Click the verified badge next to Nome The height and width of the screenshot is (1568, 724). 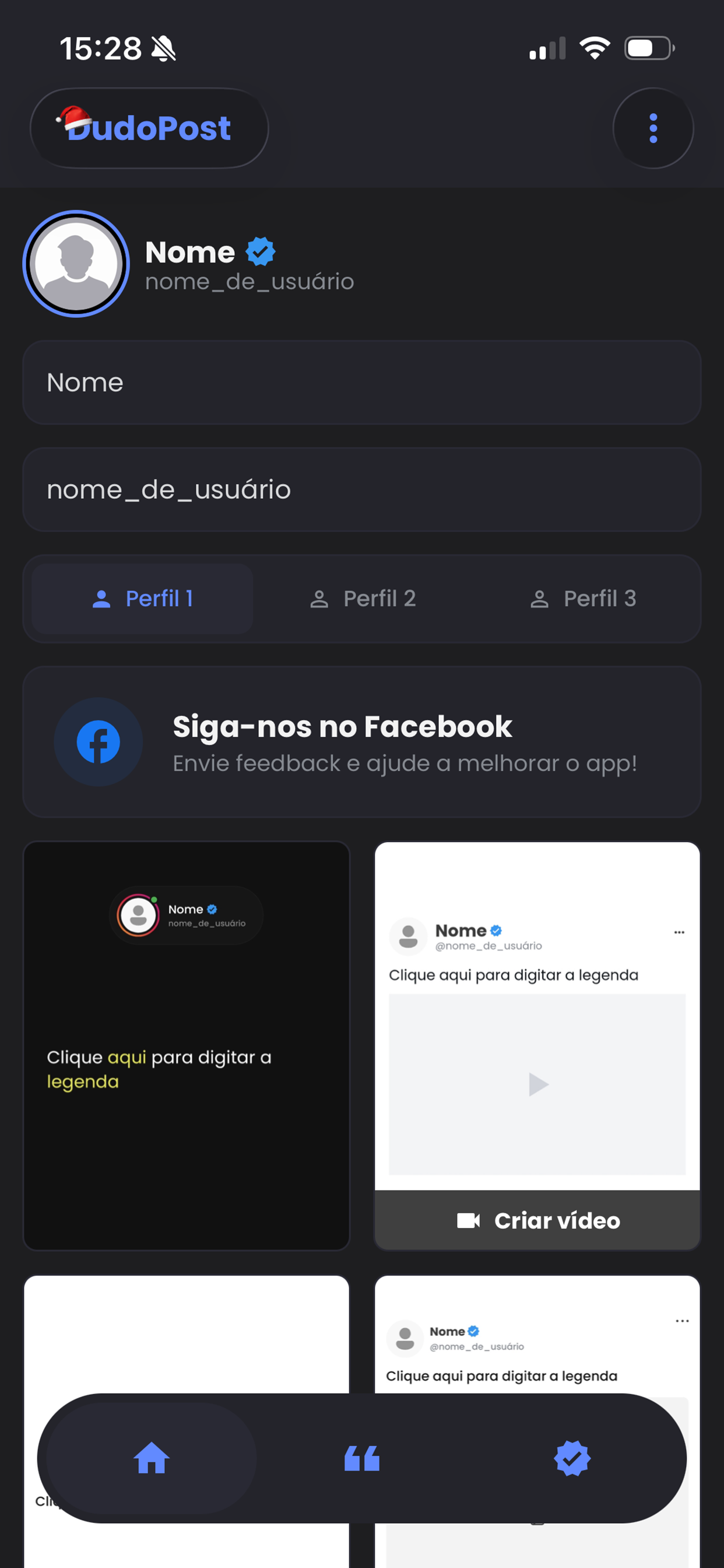pos(261,251)
